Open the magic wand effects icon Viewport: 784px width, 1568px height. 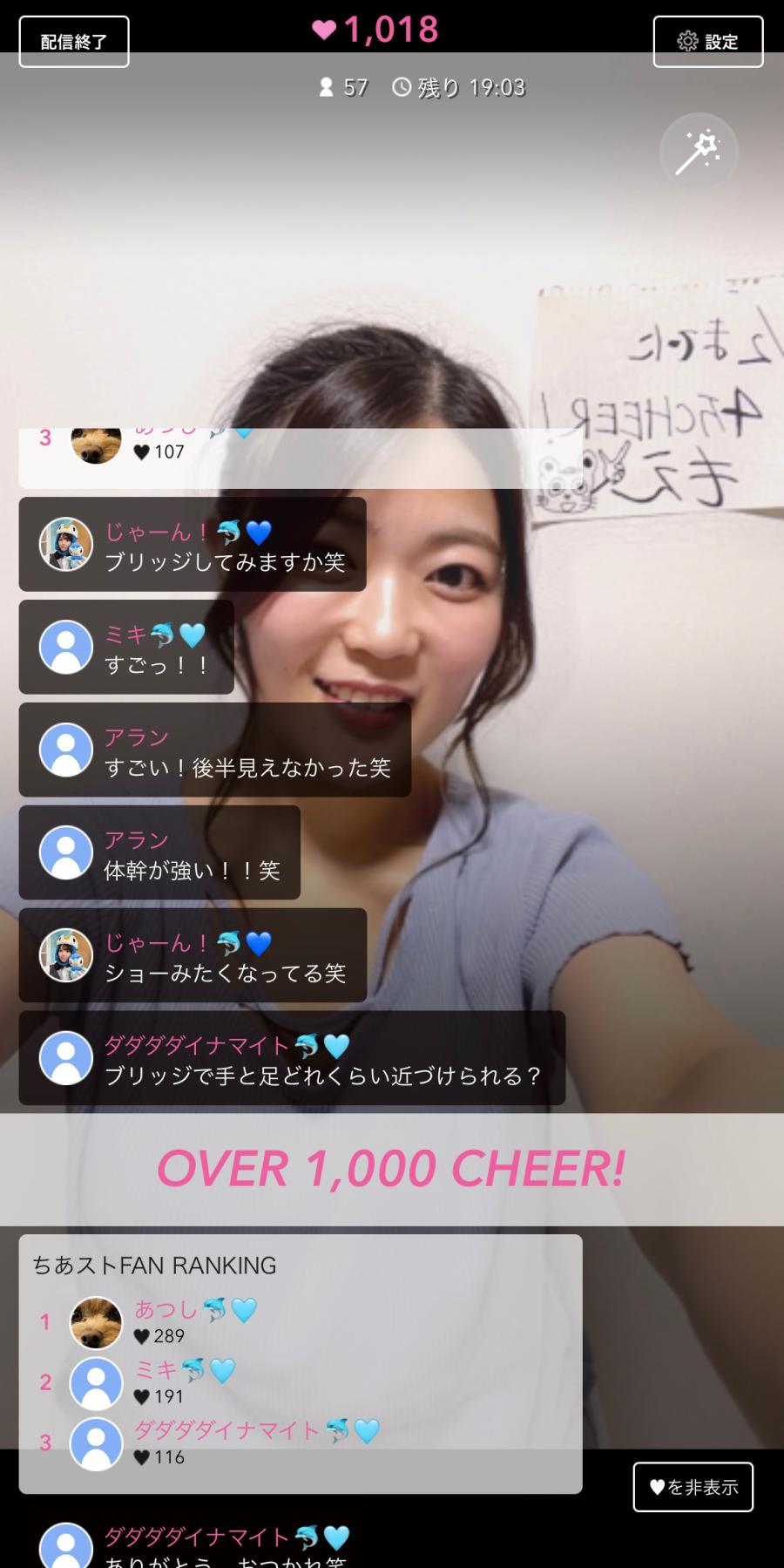(699, 153)
